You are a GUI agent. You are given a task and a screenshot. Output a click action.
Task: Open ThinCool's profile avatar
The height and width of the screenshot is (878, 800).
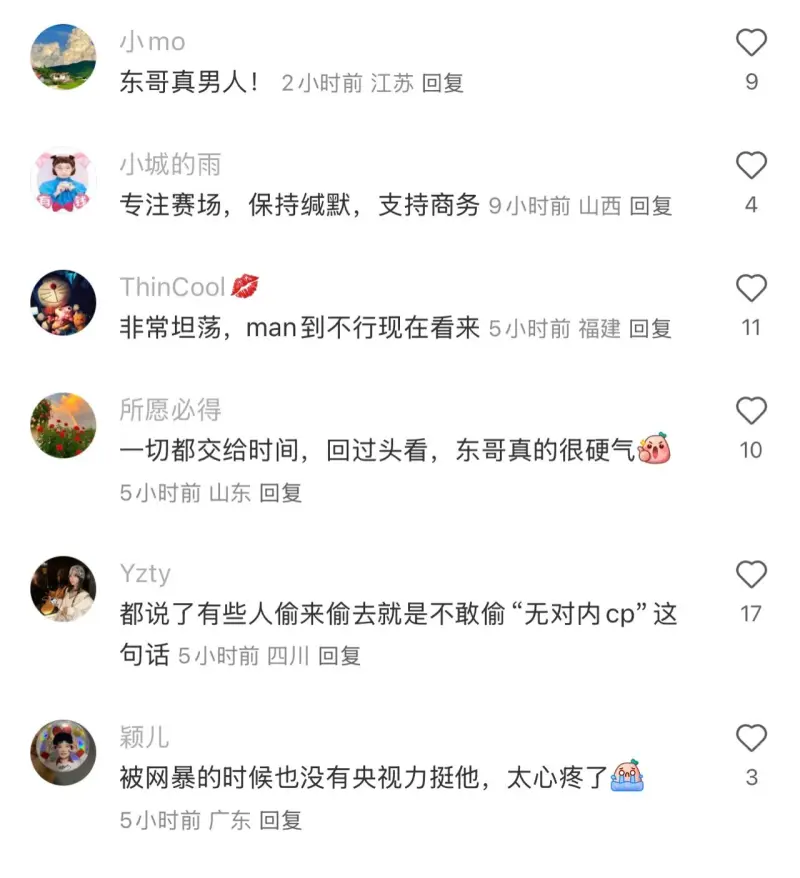click(x=63, y=302)
